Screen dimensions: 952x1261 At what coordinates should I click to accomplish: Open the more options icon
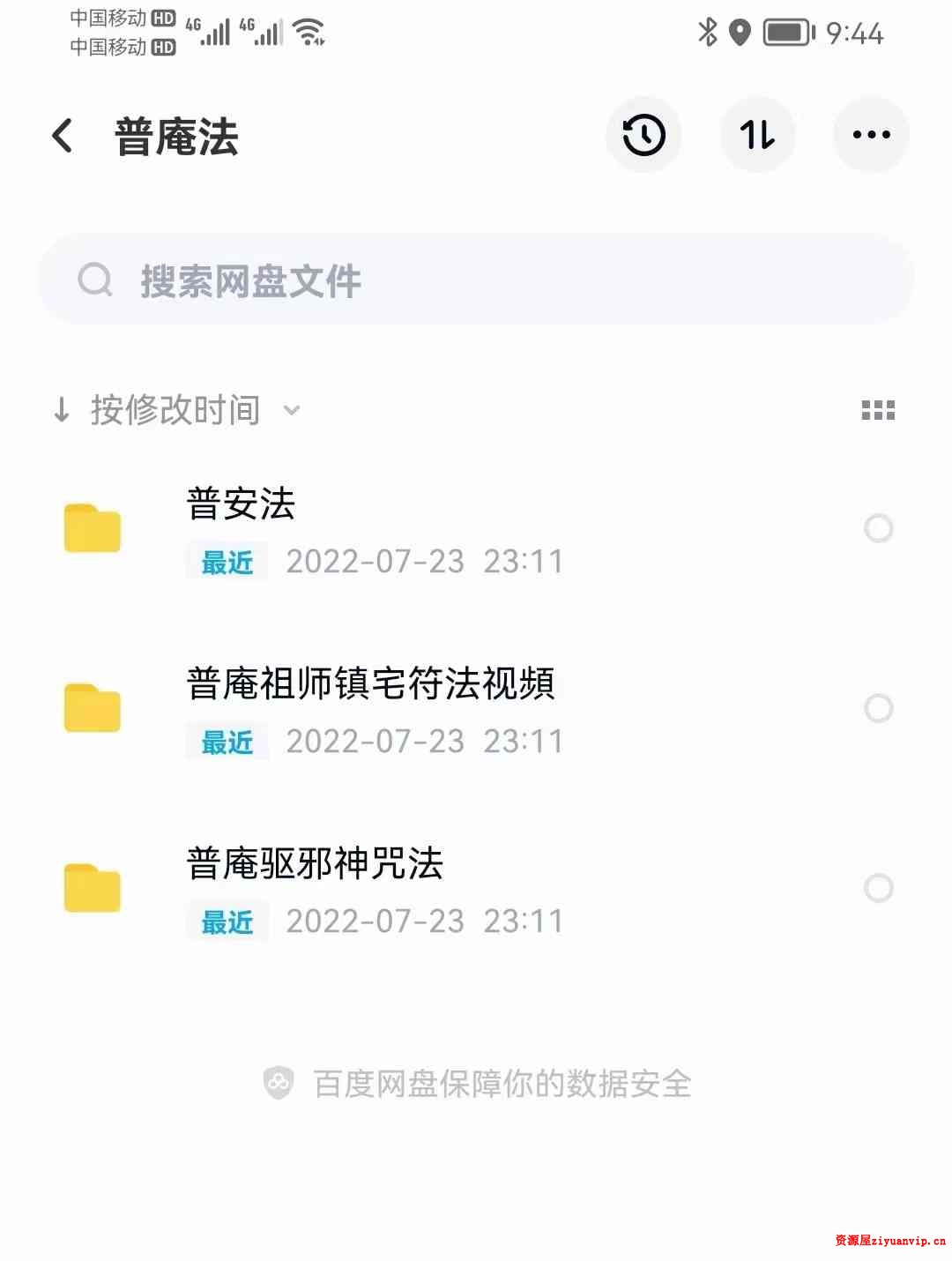871,134
